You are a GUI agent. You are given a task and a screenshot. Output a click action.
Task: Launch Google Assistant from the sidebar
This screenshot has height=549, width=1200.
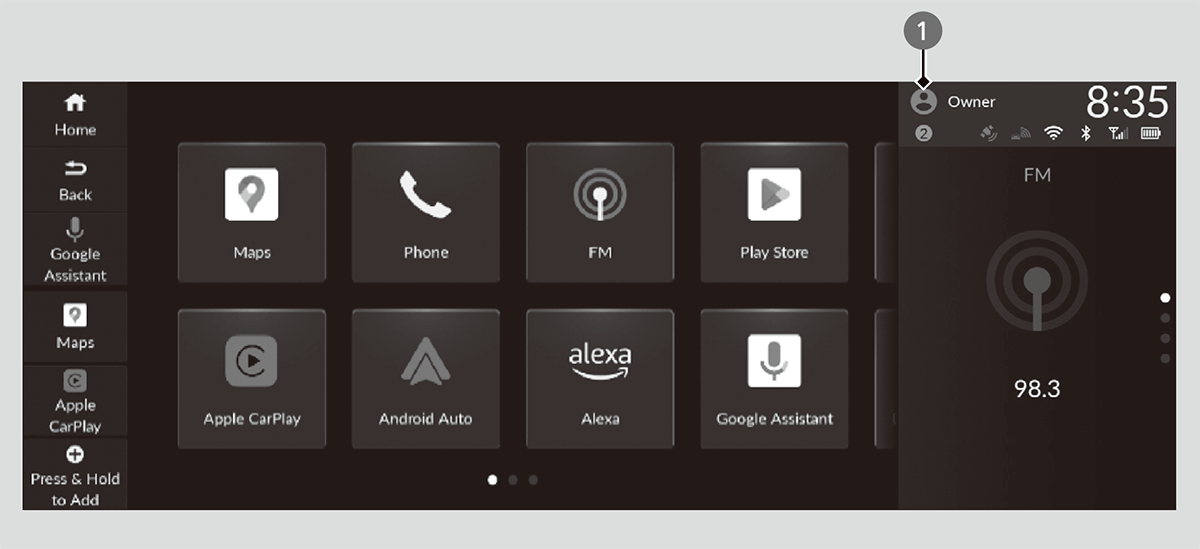click(x=75, y=250)
